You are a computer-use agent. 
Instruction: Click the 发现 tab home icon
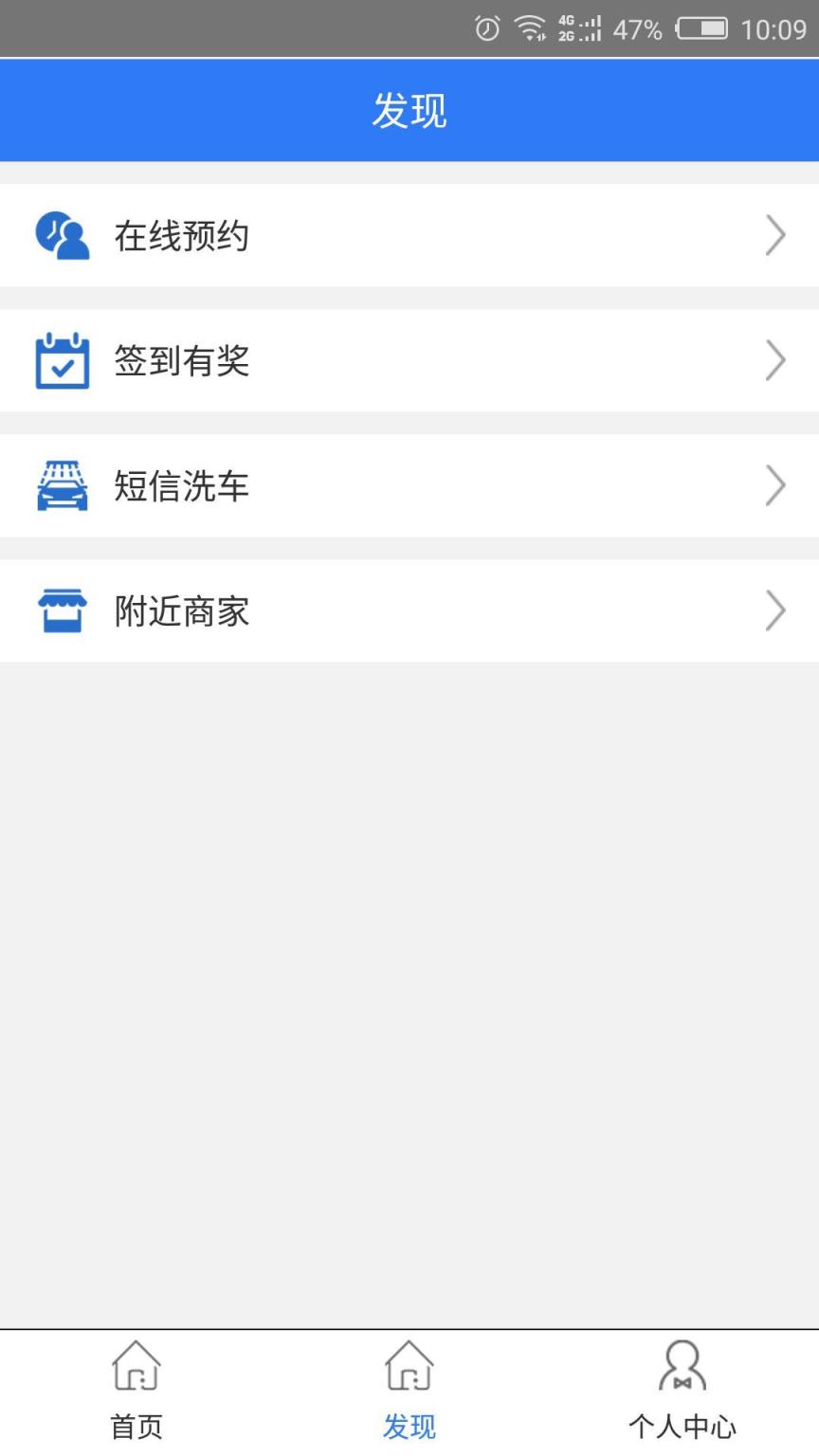tap(408, 1368)
